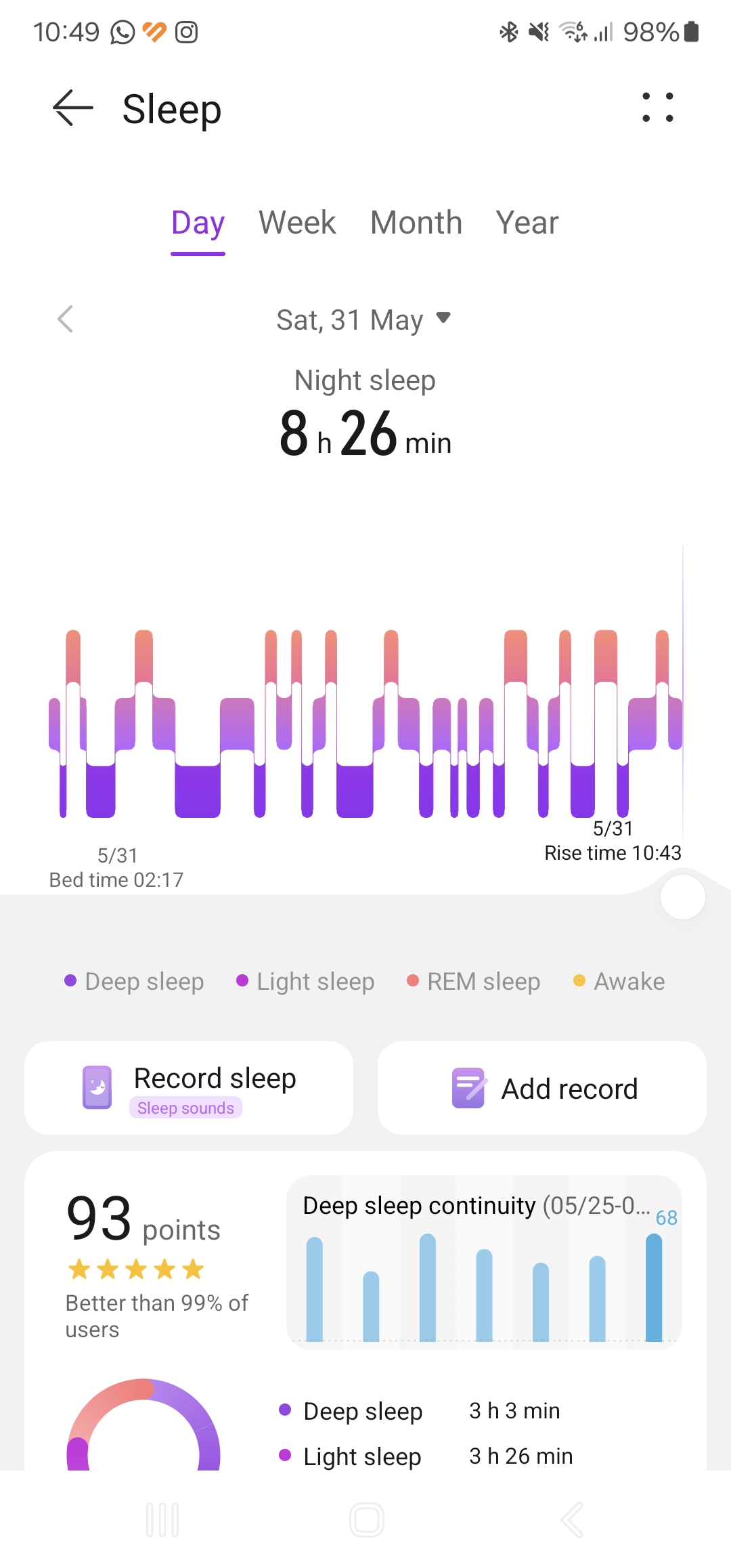
Task: Open recent apps from navigation bar
Action: point(162,1520)
